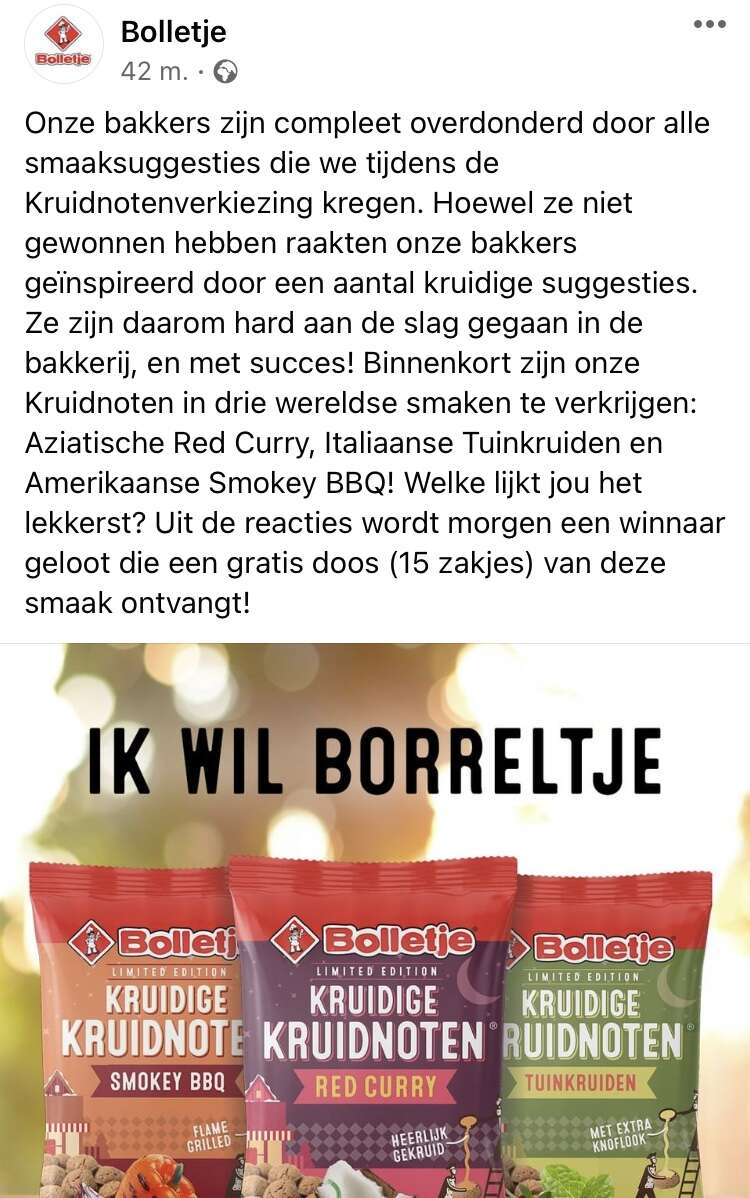Open the Bolletje page name link
The image size is (750, 1198).
173,31
